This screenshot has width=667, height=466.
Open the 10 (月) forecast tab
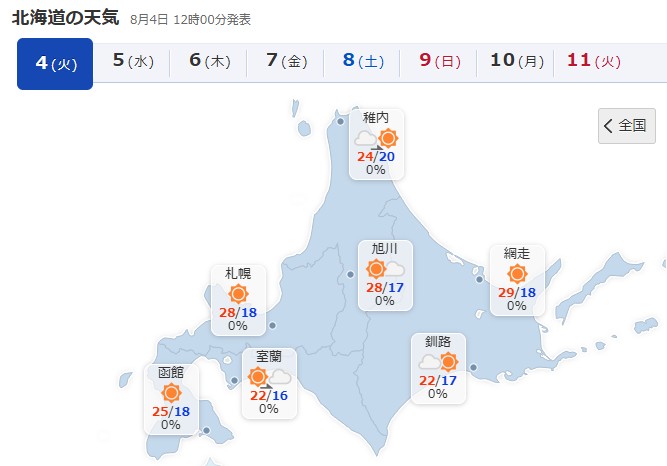[516, 61]
